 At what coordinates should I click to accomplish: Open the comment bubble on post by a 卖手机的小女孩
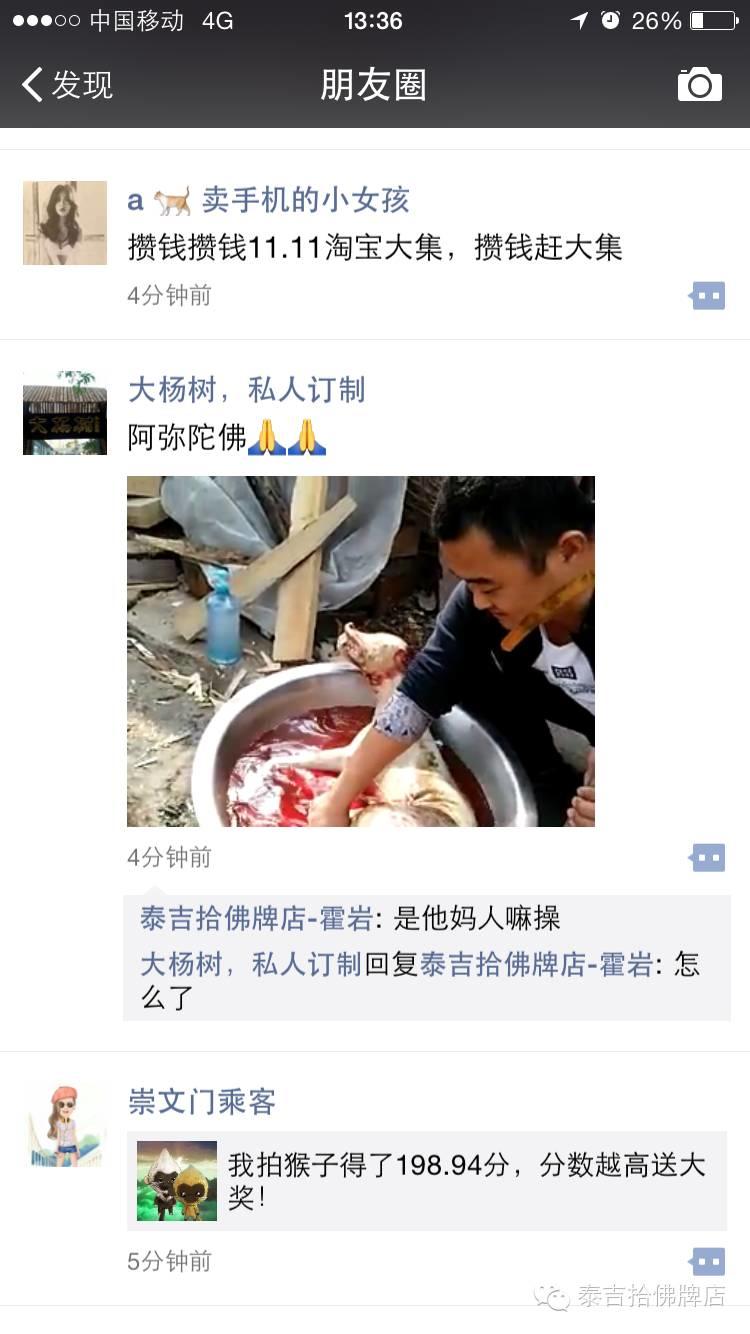[707, 296]
